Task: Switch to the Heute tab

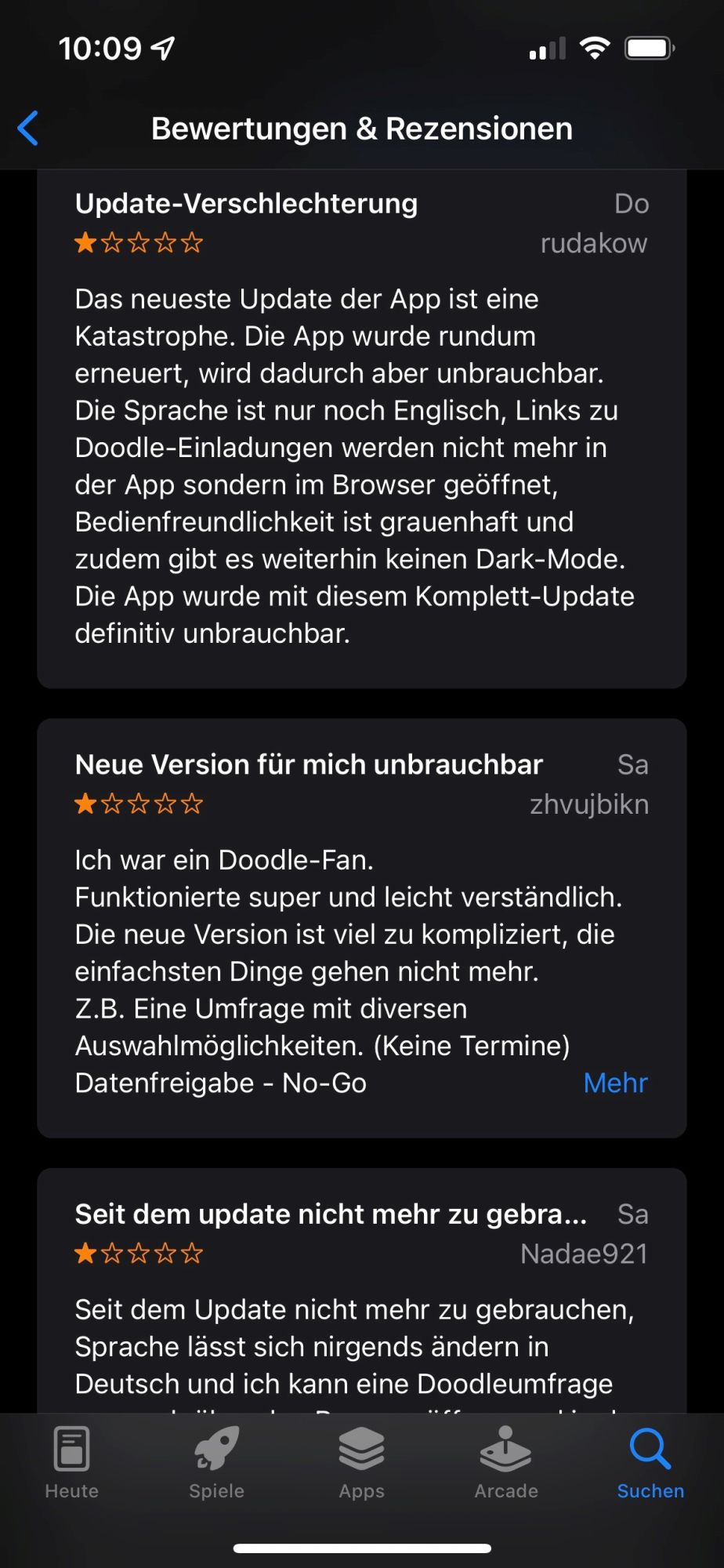Action: coord(72,1463)
